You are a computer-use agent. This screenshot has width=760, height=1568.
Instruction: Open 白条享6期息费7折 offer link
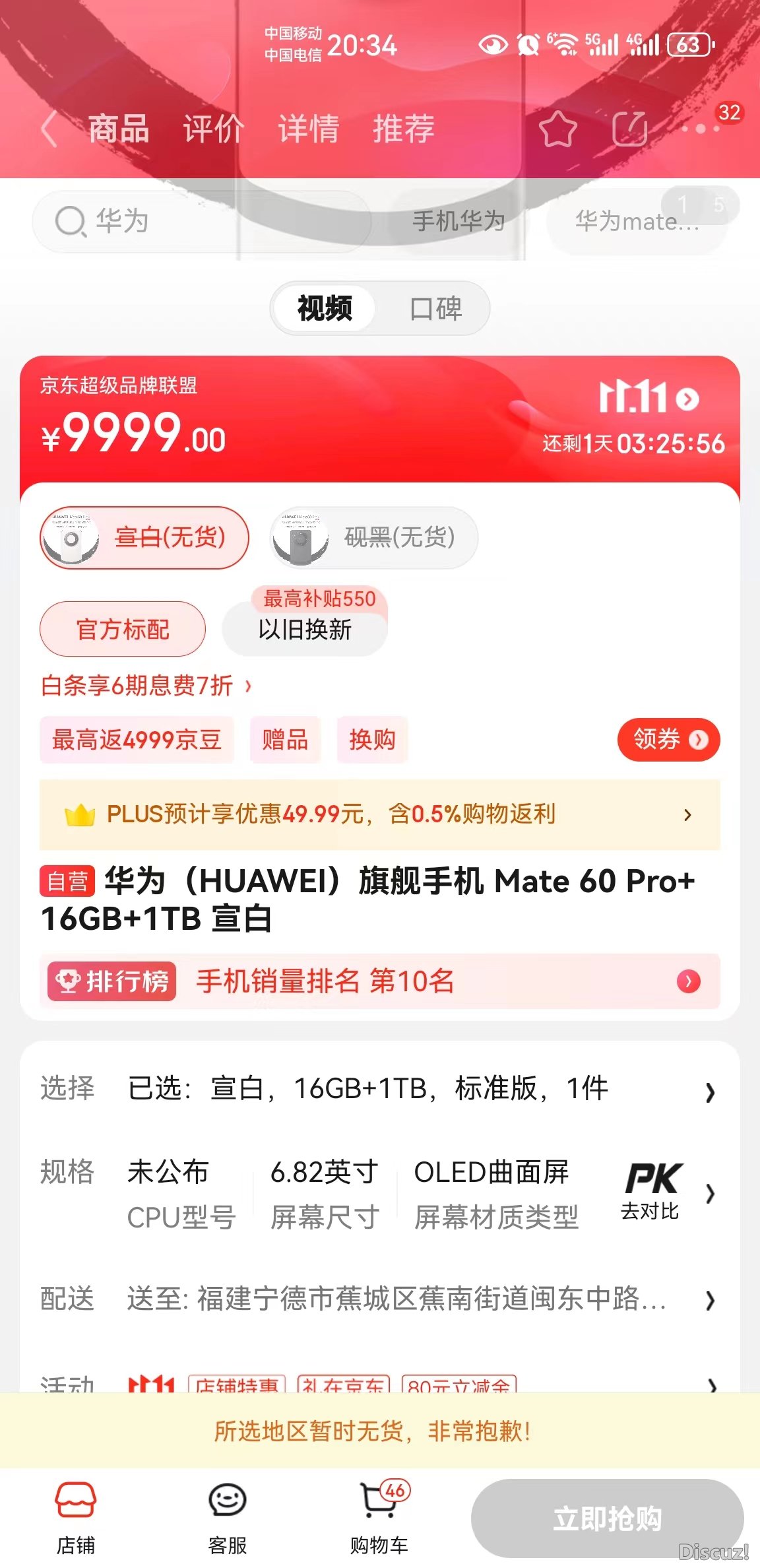coord(145,686)
